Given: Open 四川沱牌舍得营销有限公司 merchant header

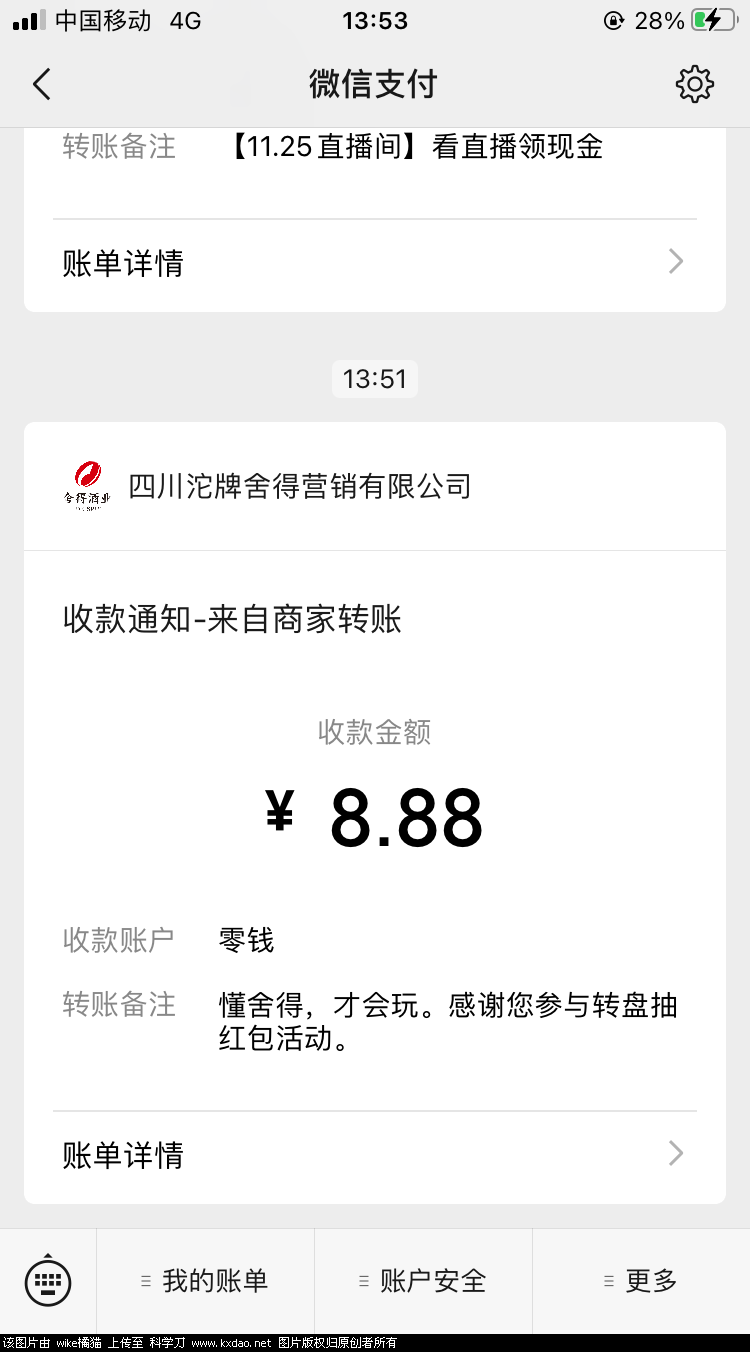Looking at the screenshot, I should [x=300, y=487].
